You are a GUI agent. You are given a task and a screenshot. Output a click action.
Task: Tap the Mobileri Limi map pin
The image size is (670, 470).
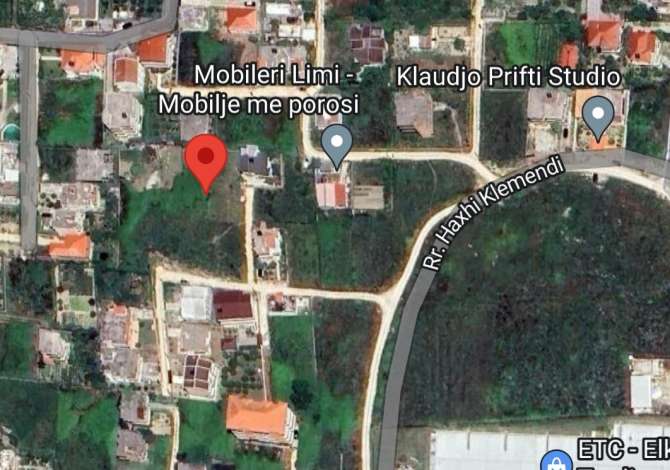337,144
